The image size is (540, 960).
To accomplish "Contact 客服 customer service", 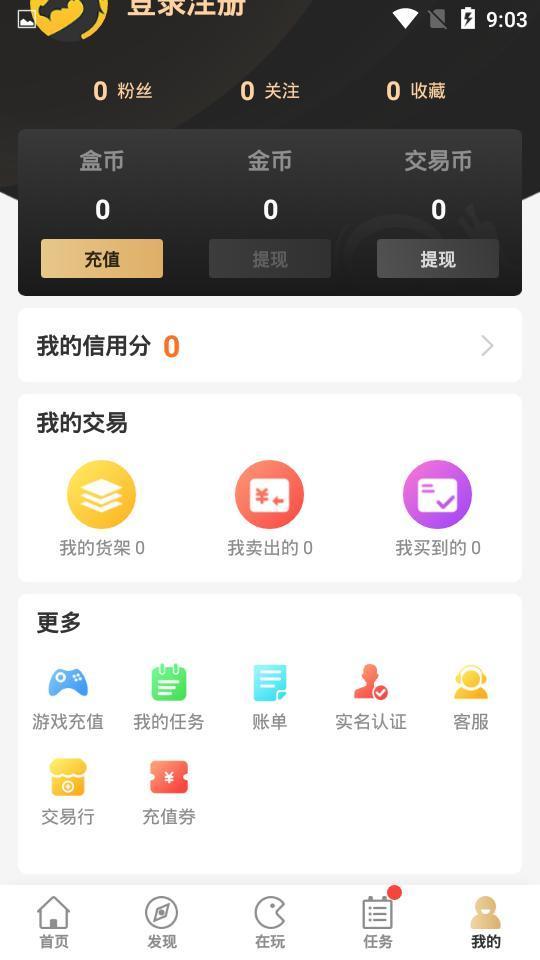I will 471,697.
